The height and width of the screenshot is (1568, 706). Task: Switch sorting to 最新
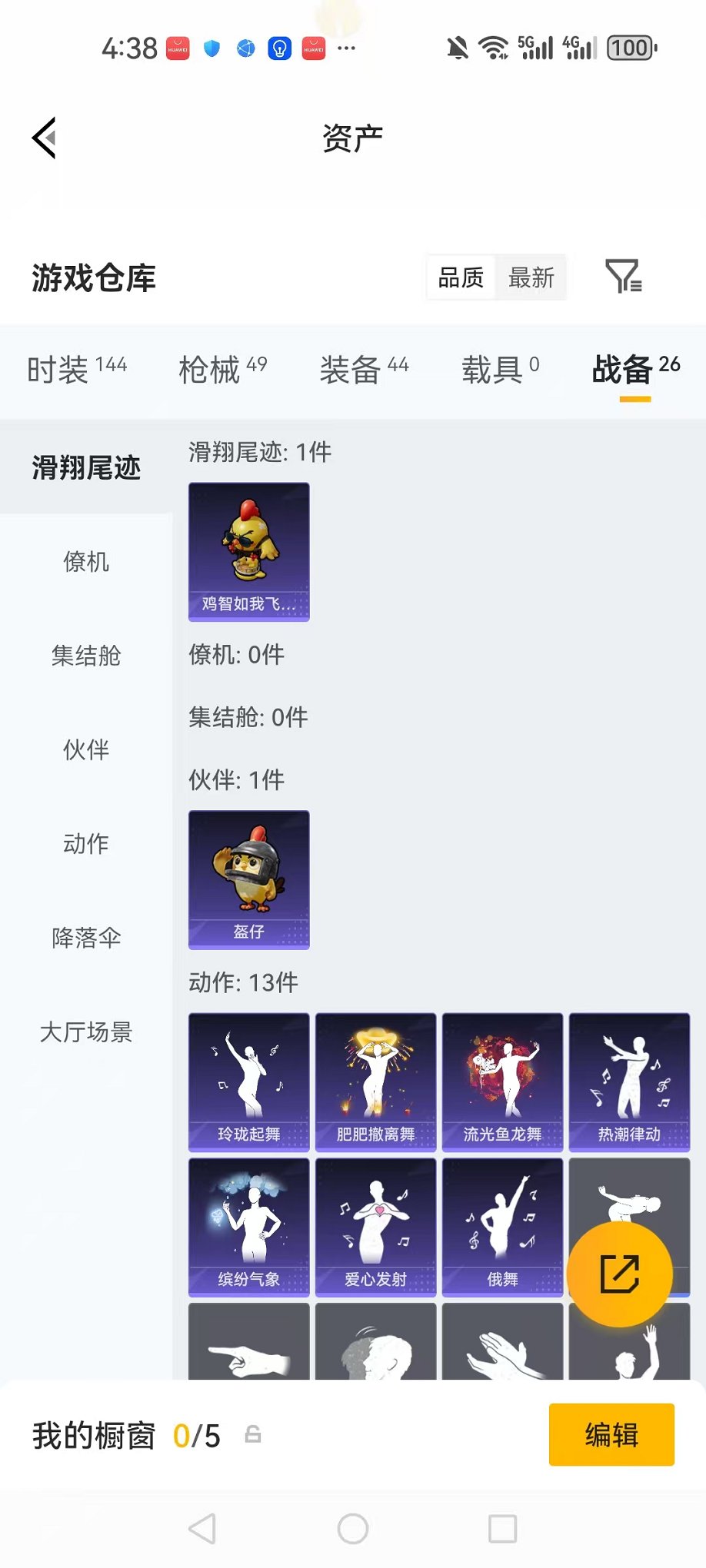click(531, 277)
